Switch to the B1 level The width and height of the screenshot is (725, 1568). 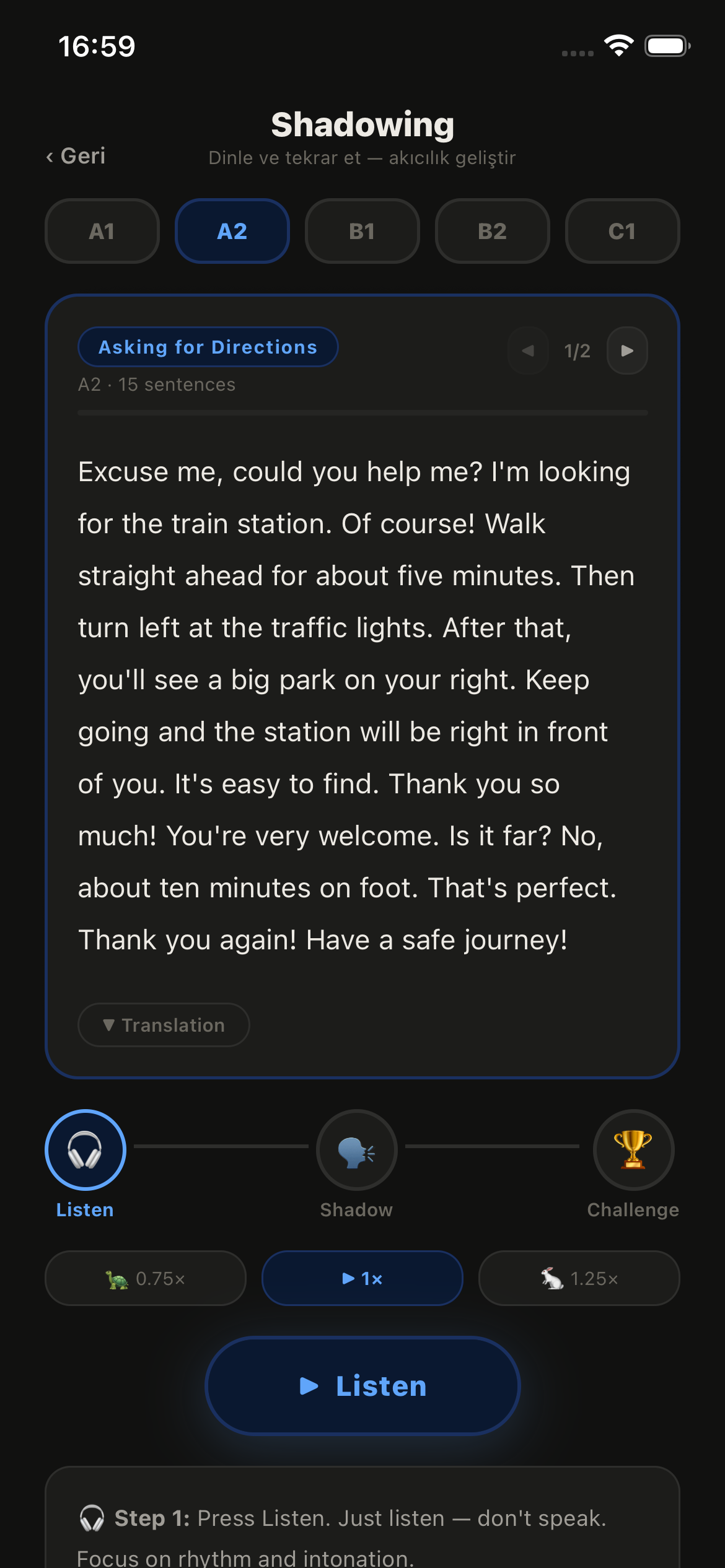(x=362, y=232)
